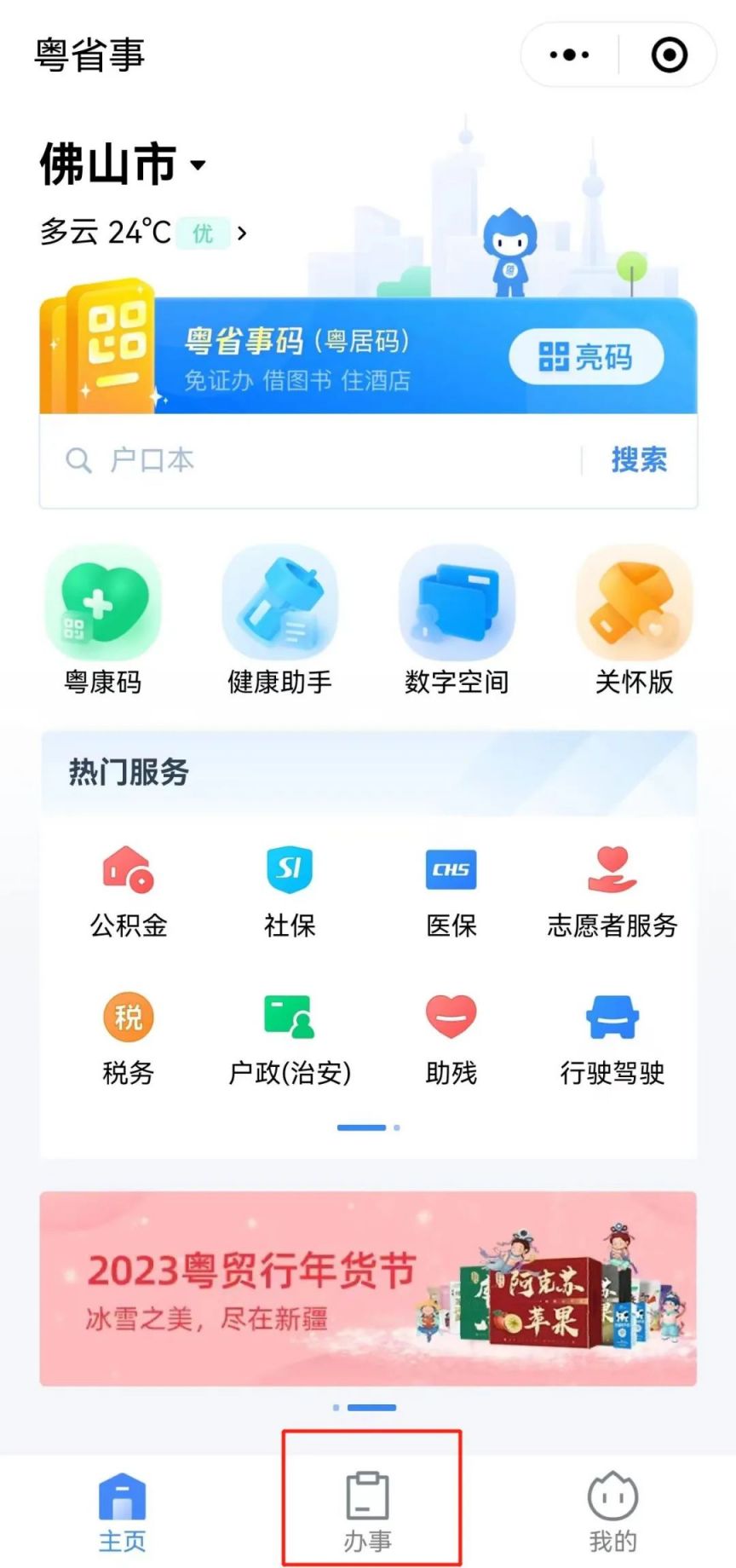The width and height of the screenshot is (736, 1568).
Task: Open the 2023粤贸行年货节 banner
Action: 368,1288
